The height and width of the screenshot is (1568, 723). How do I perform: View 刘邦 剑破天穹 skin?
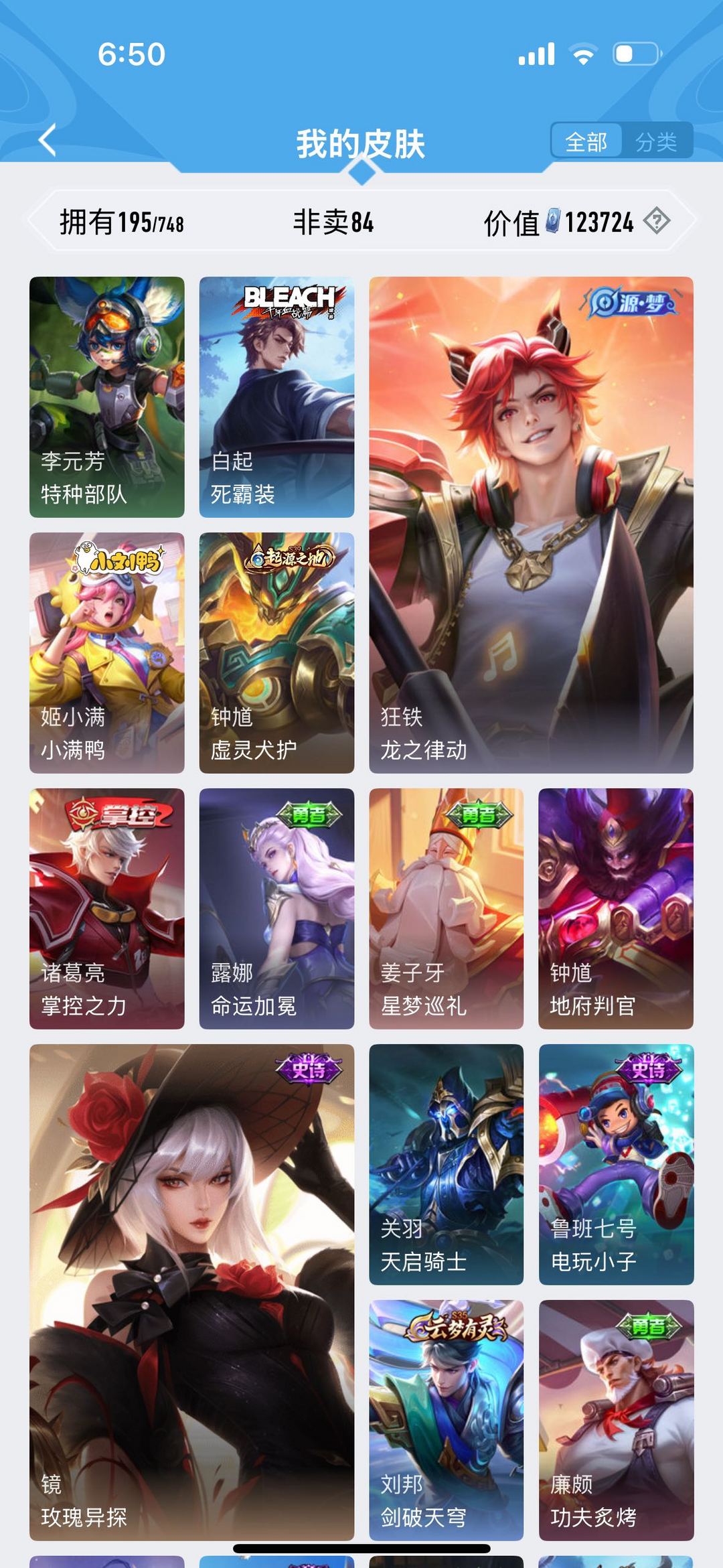click(446, 1420)
